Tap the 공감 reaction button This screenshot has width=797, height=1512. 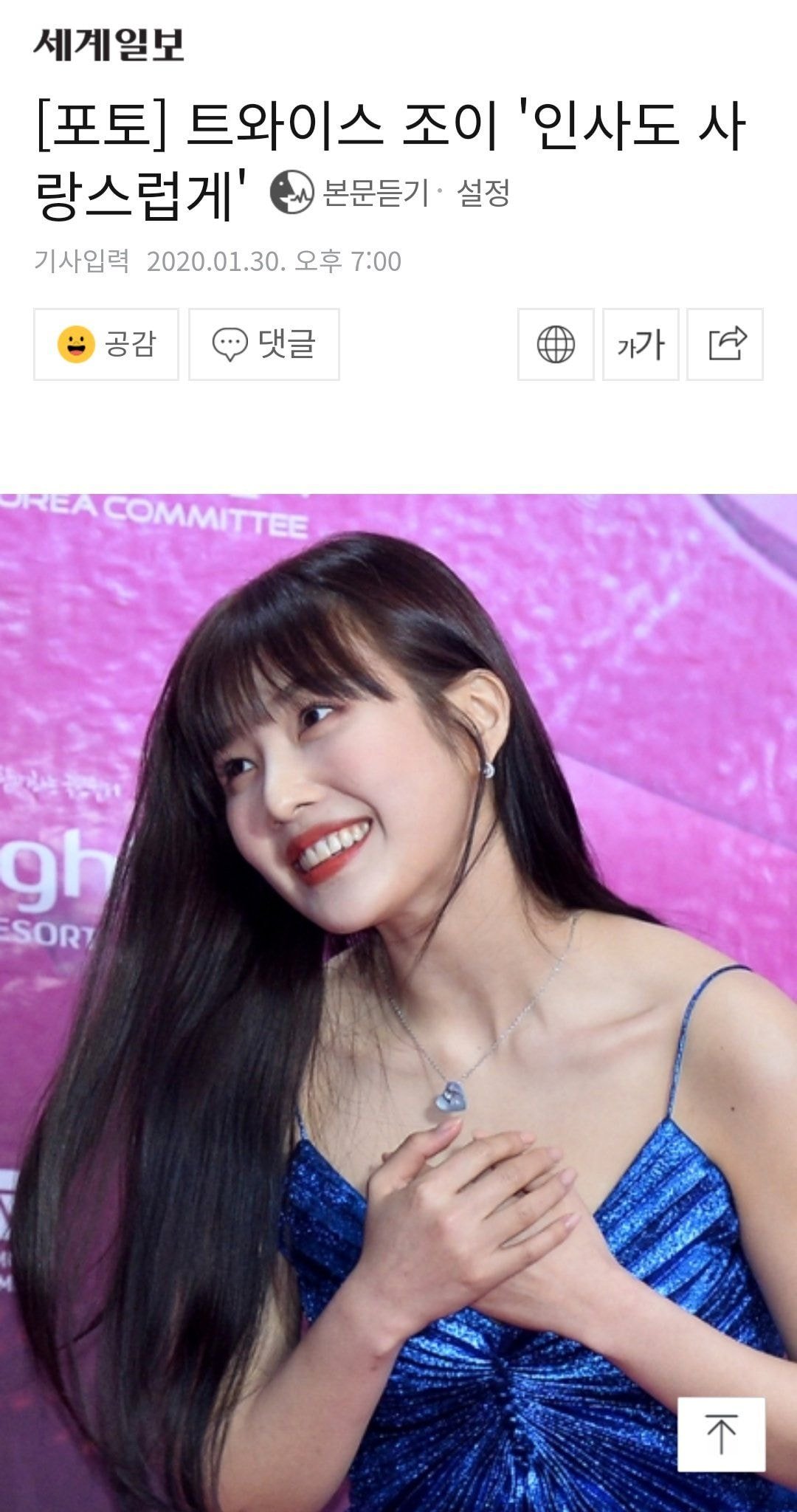tap(106, 344)
